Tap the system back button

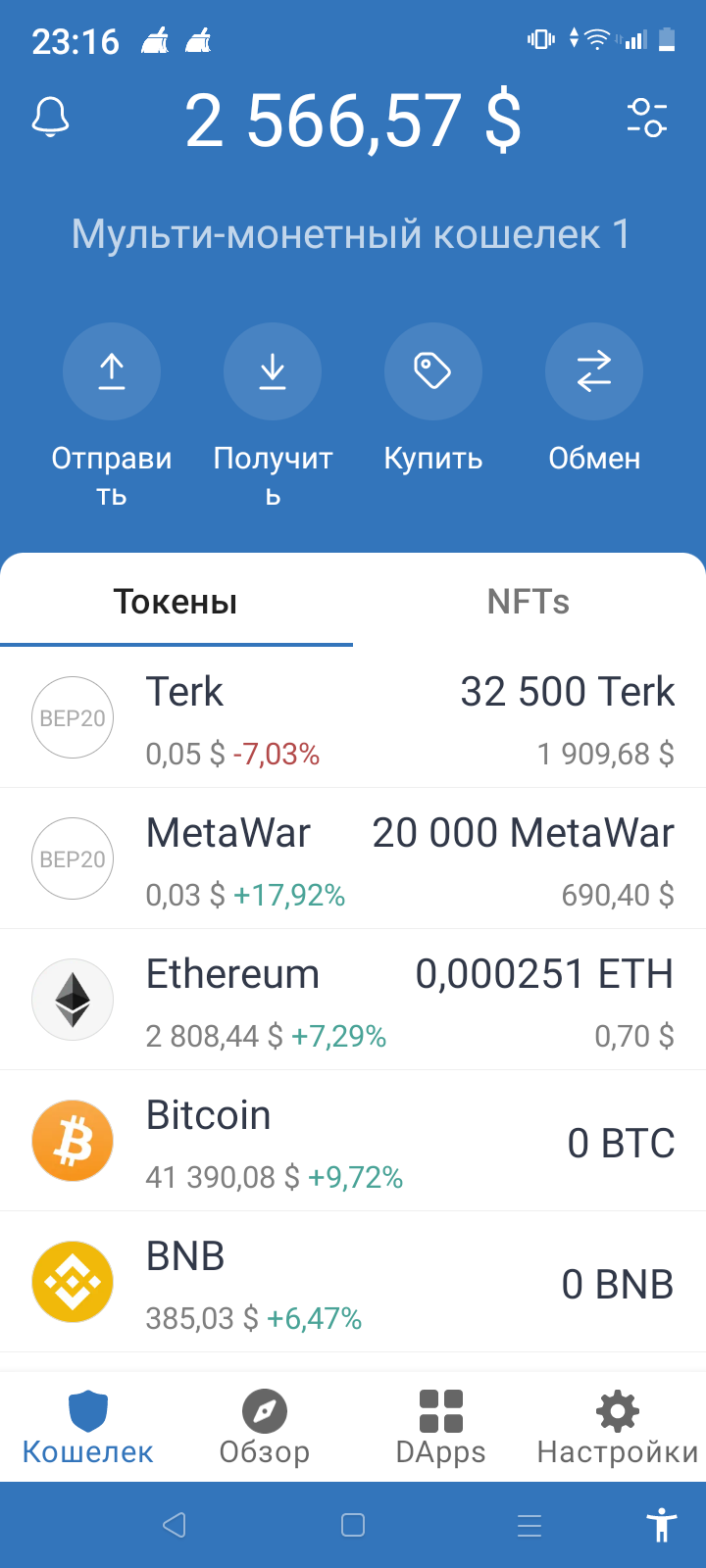175,1525
